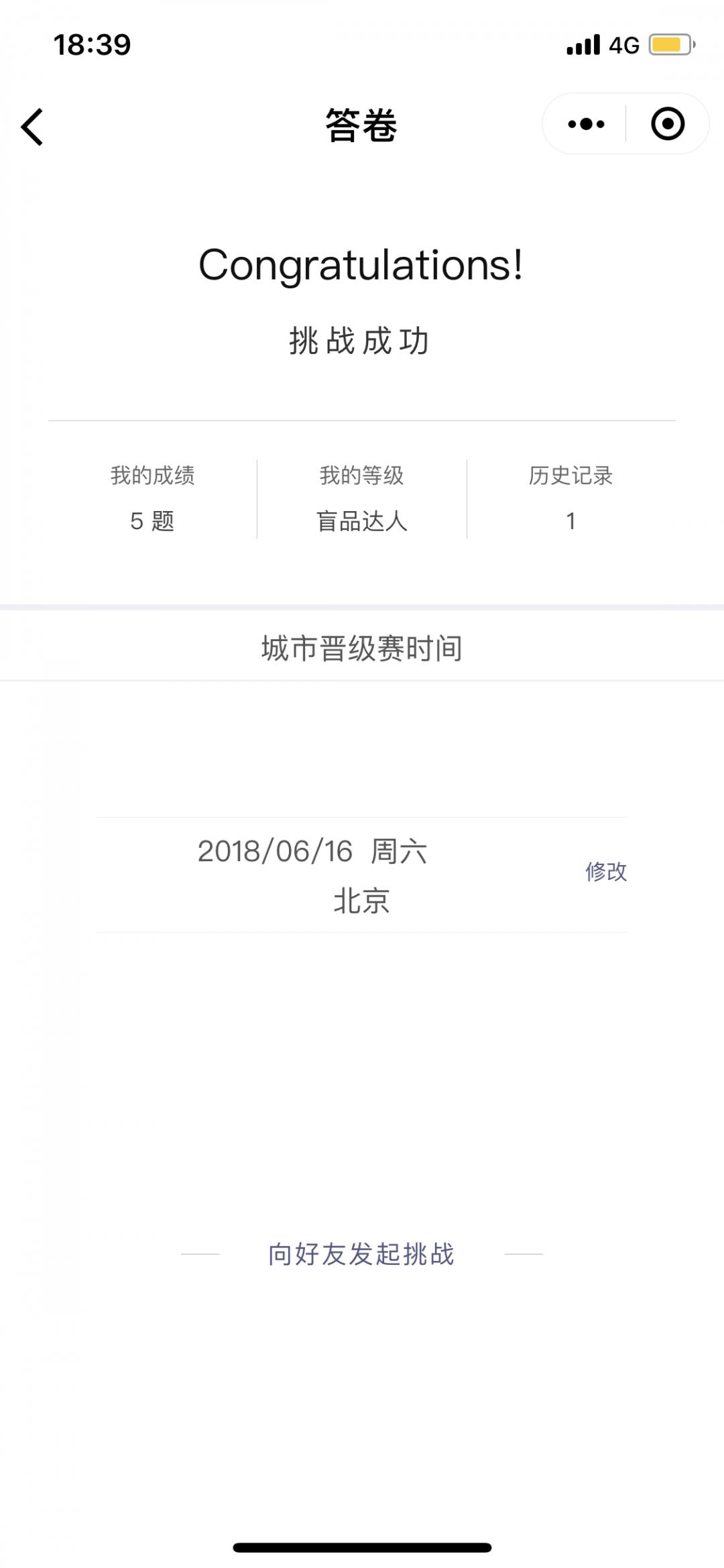Tap the circular capsule close icon

click(x=666, y=123)
